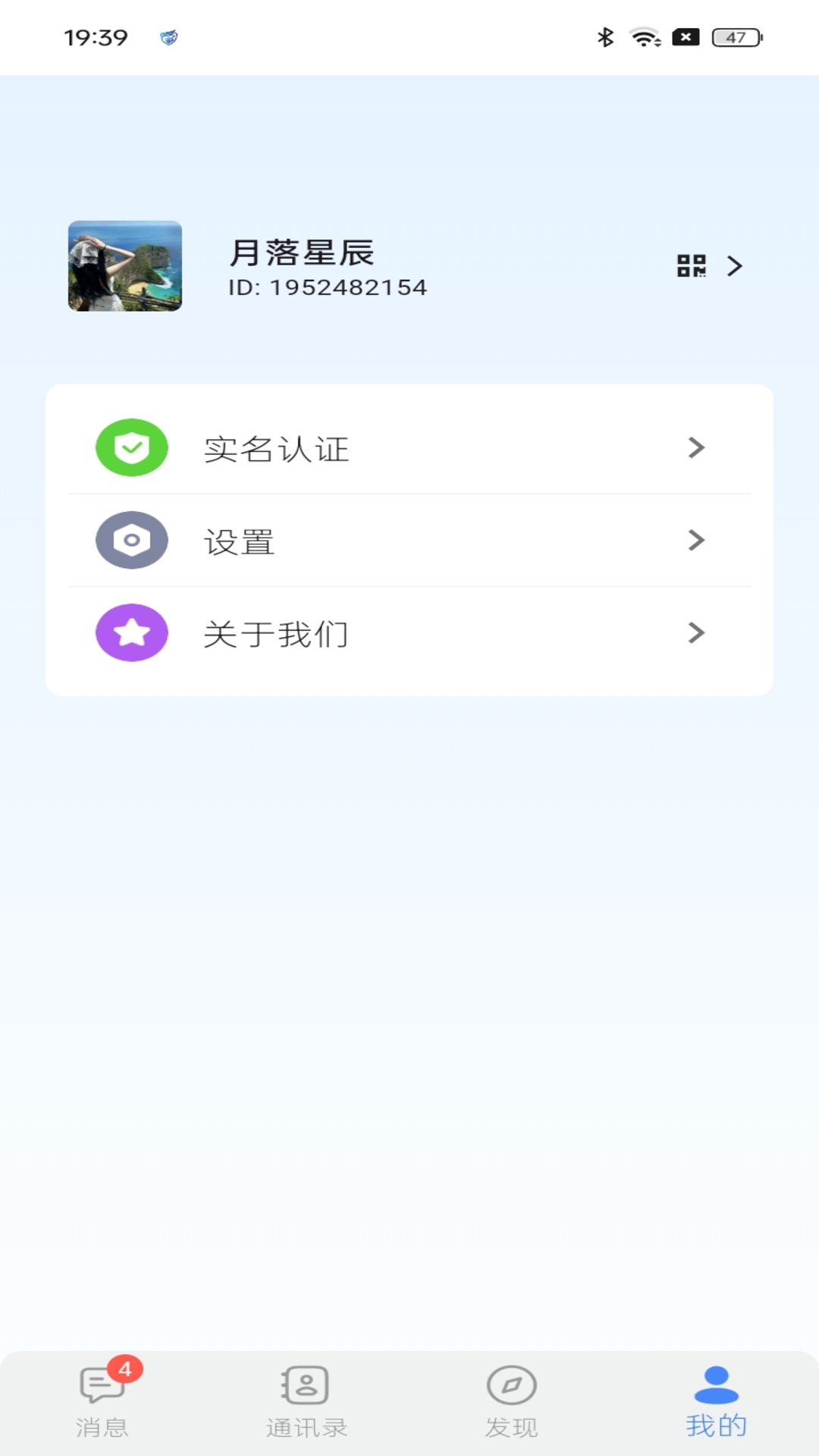Switch to the 通讯录 contacts tab

coord(306,1401)
